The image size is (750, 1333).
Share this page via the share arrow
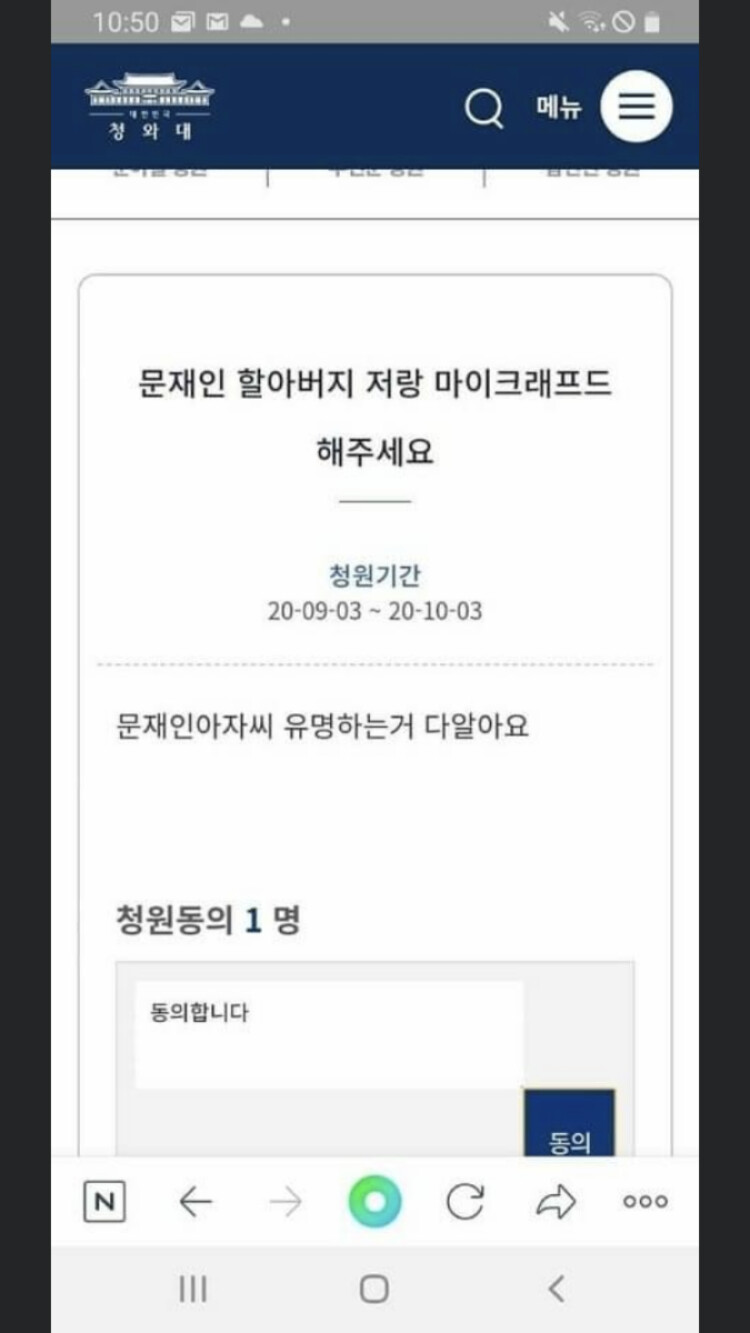pyautogui.click(x=556, y=1202)
